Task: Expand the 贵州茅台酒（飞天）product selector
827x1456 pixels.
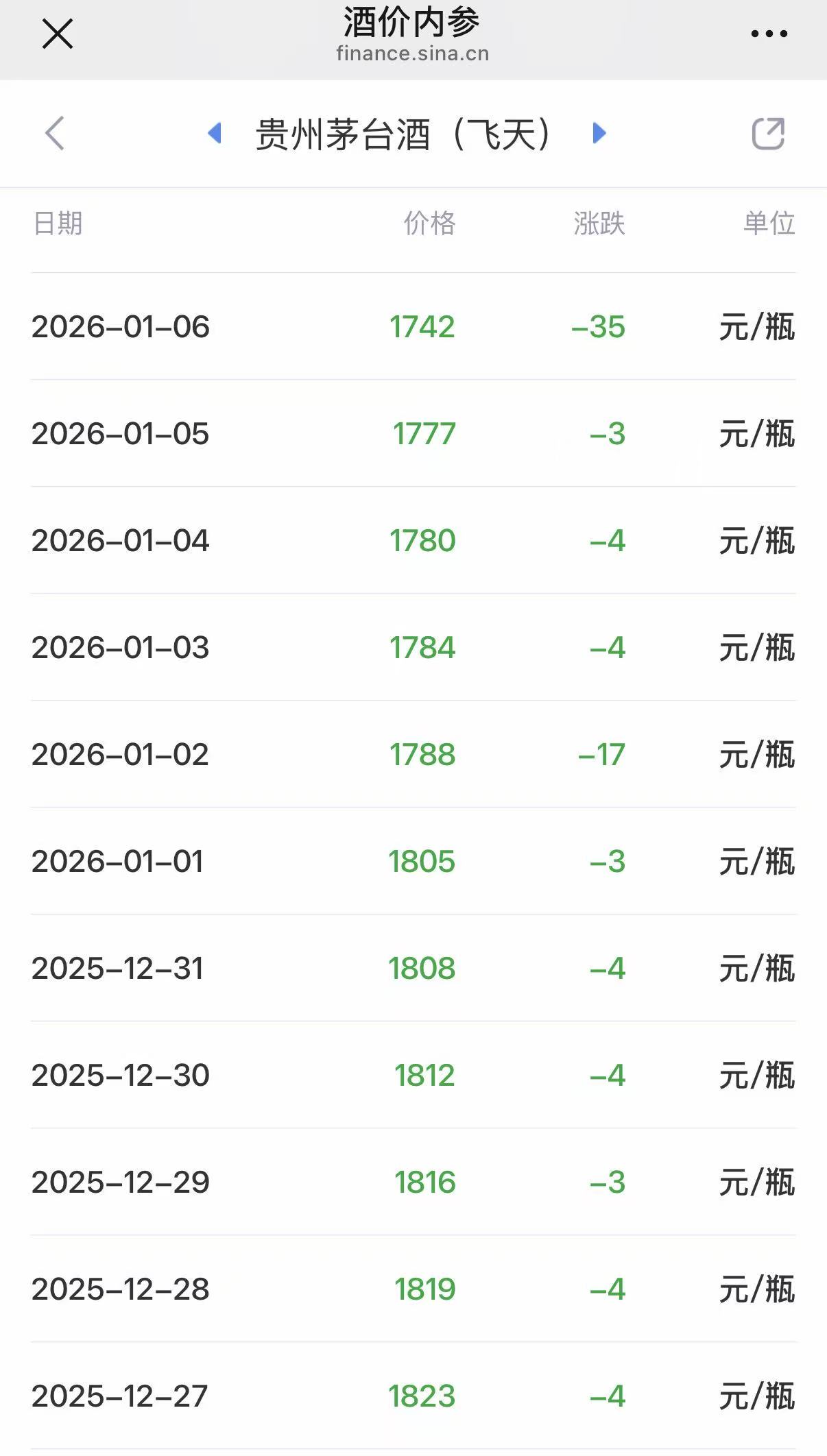Action: pyautogui.click(x=407, y=134)
